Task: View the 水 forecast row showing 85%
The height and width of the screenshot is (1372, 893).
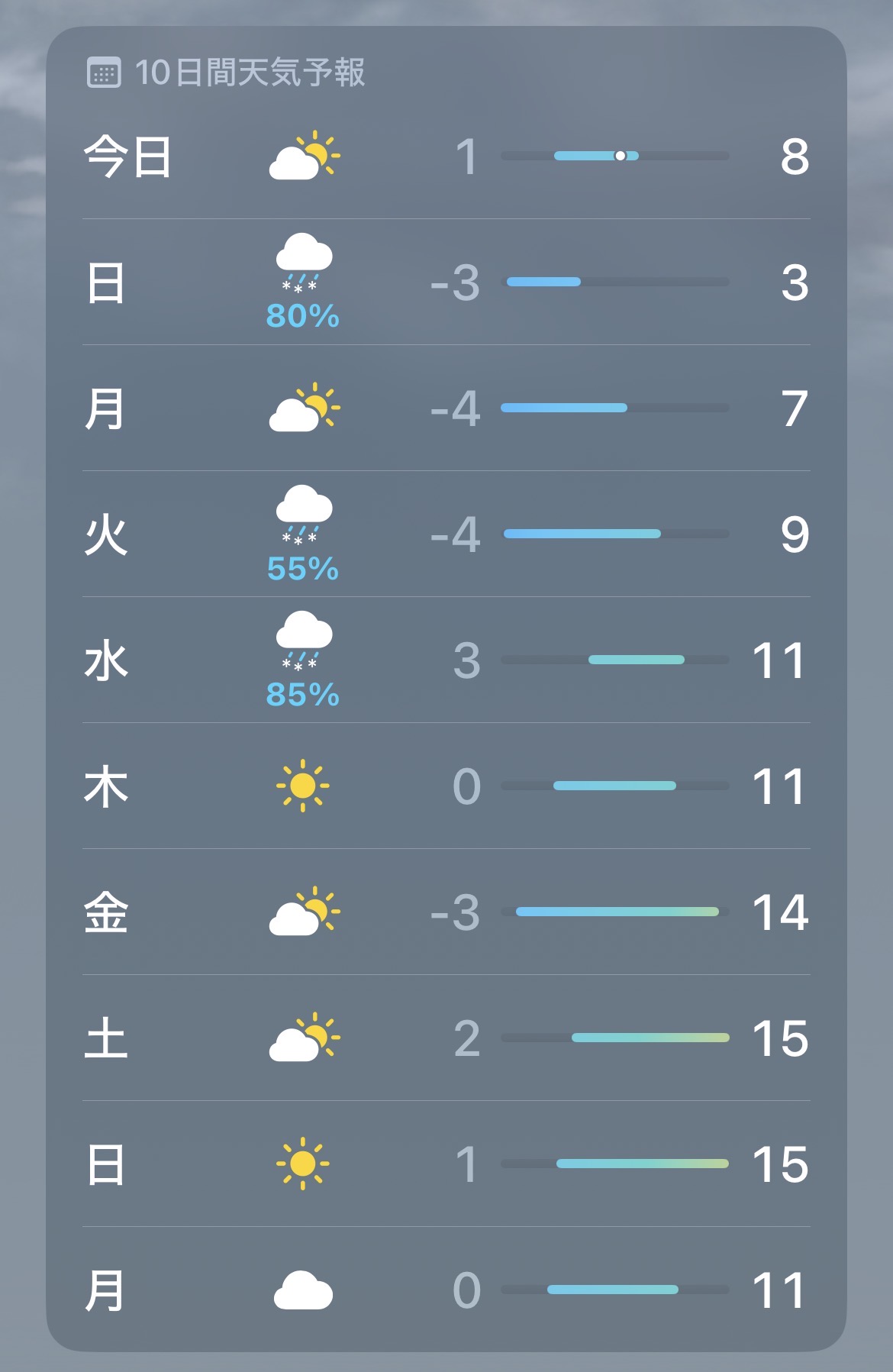Action: coord(446,660)
